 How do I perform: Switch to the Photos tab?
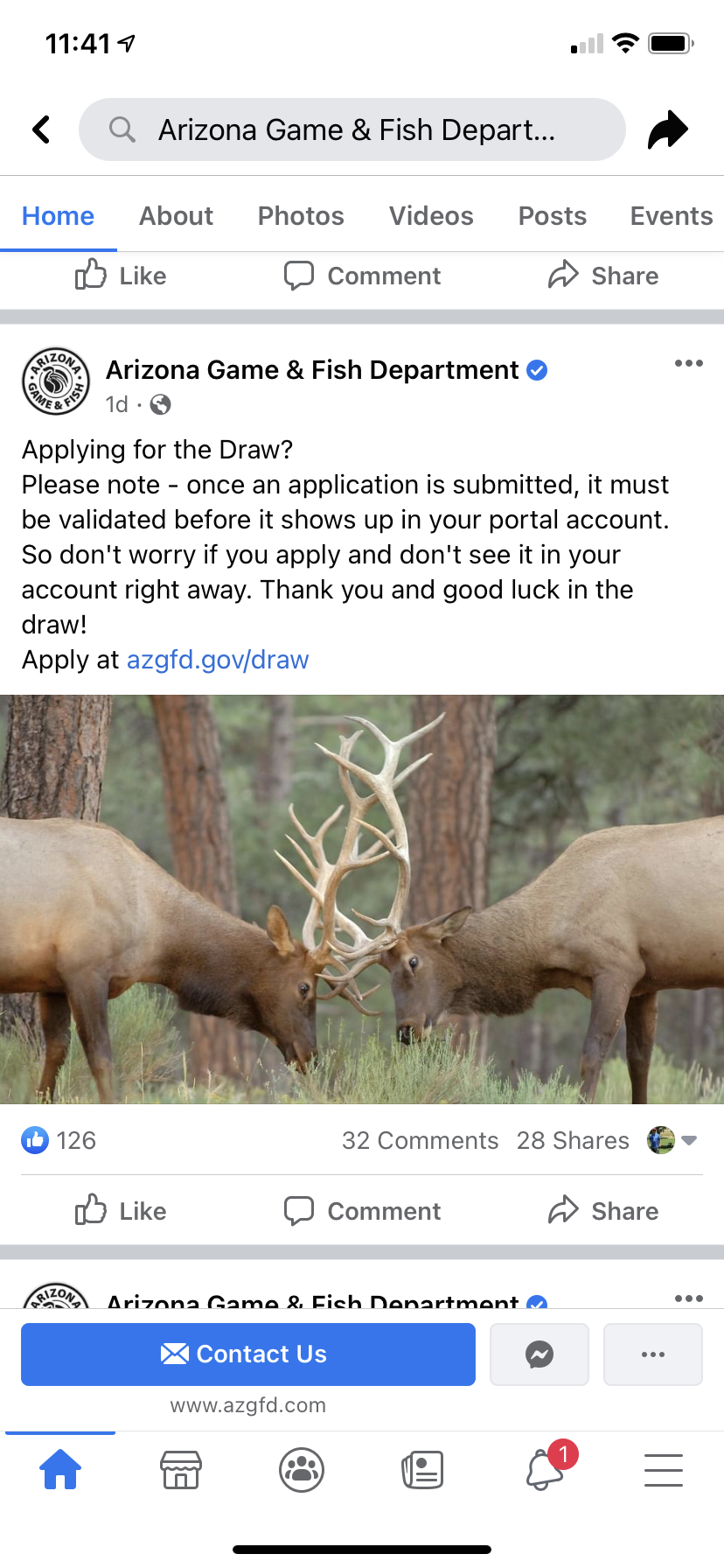coord(301,216)
